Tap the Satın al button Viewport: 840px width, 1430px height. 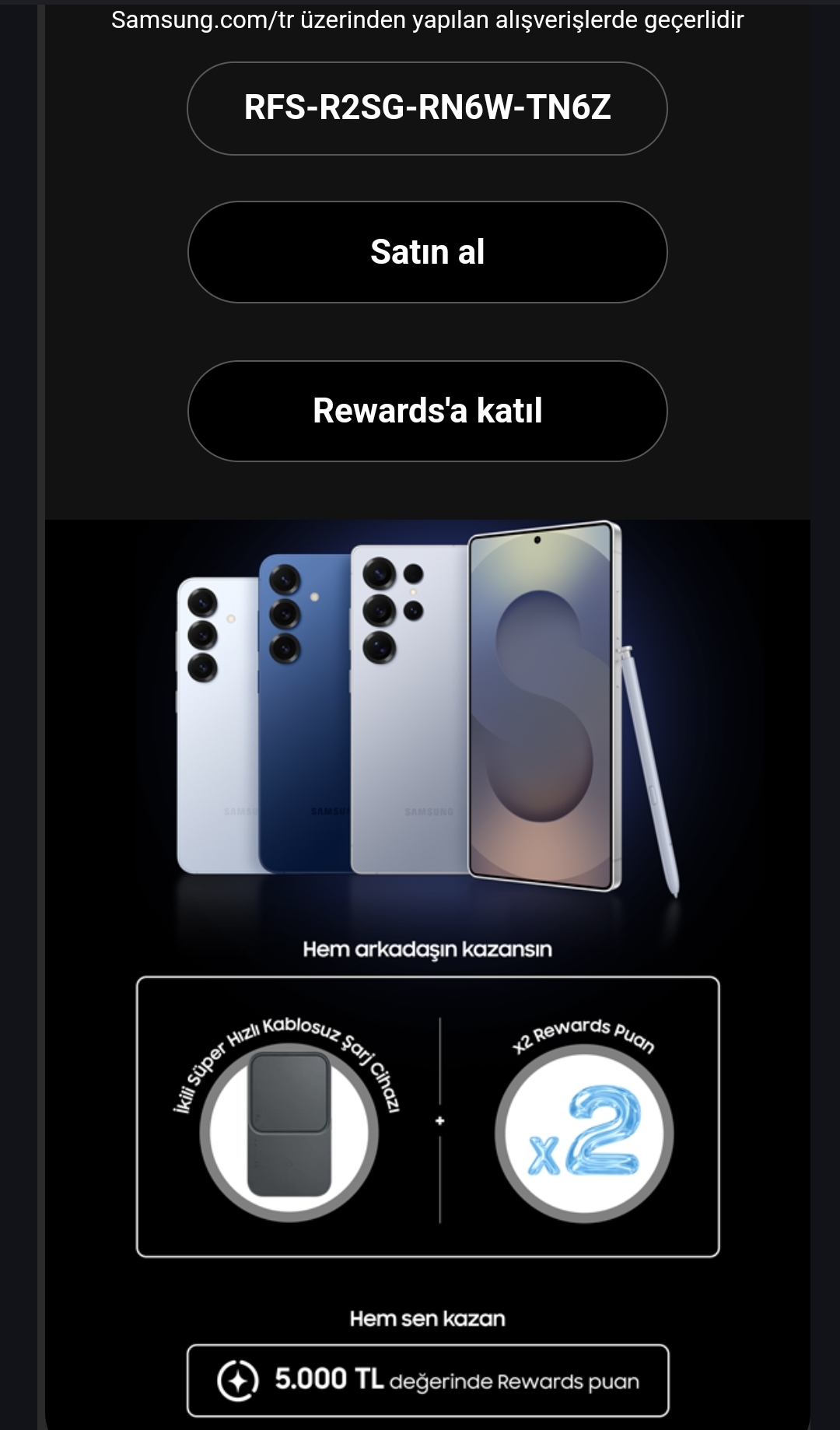click(427, 252)
